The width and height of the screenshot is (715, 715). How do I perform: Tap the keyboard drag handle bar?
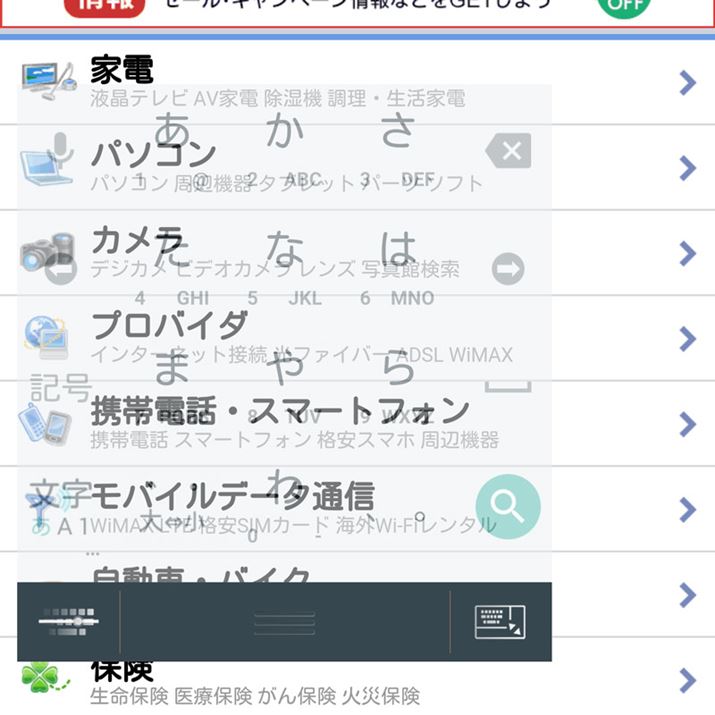(284, 622)
